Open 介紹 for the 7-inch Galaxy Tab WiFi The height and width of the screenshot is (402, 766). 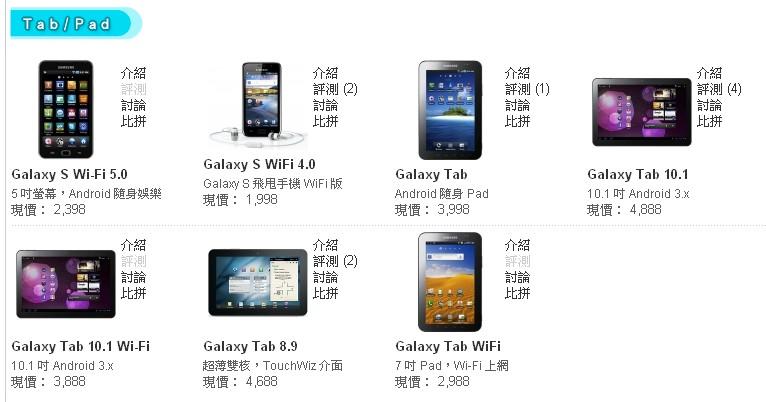(x=517, y=245)
